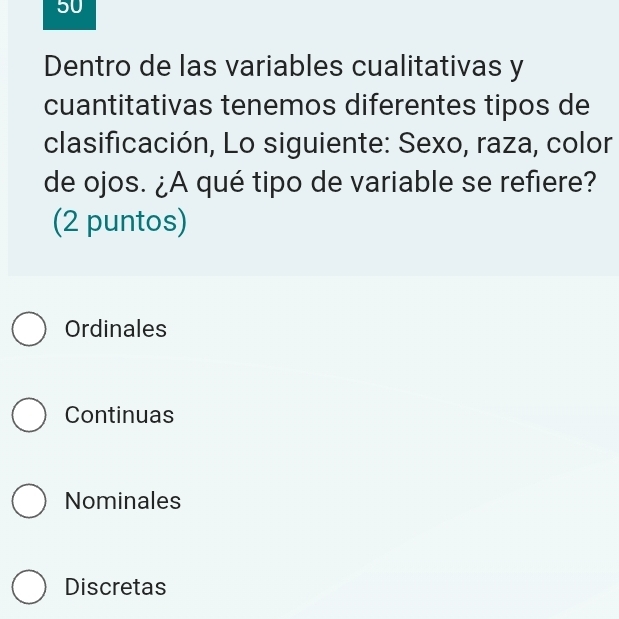Mark Nominales as the answer
The image size is (619, 619).
point(30,501)
